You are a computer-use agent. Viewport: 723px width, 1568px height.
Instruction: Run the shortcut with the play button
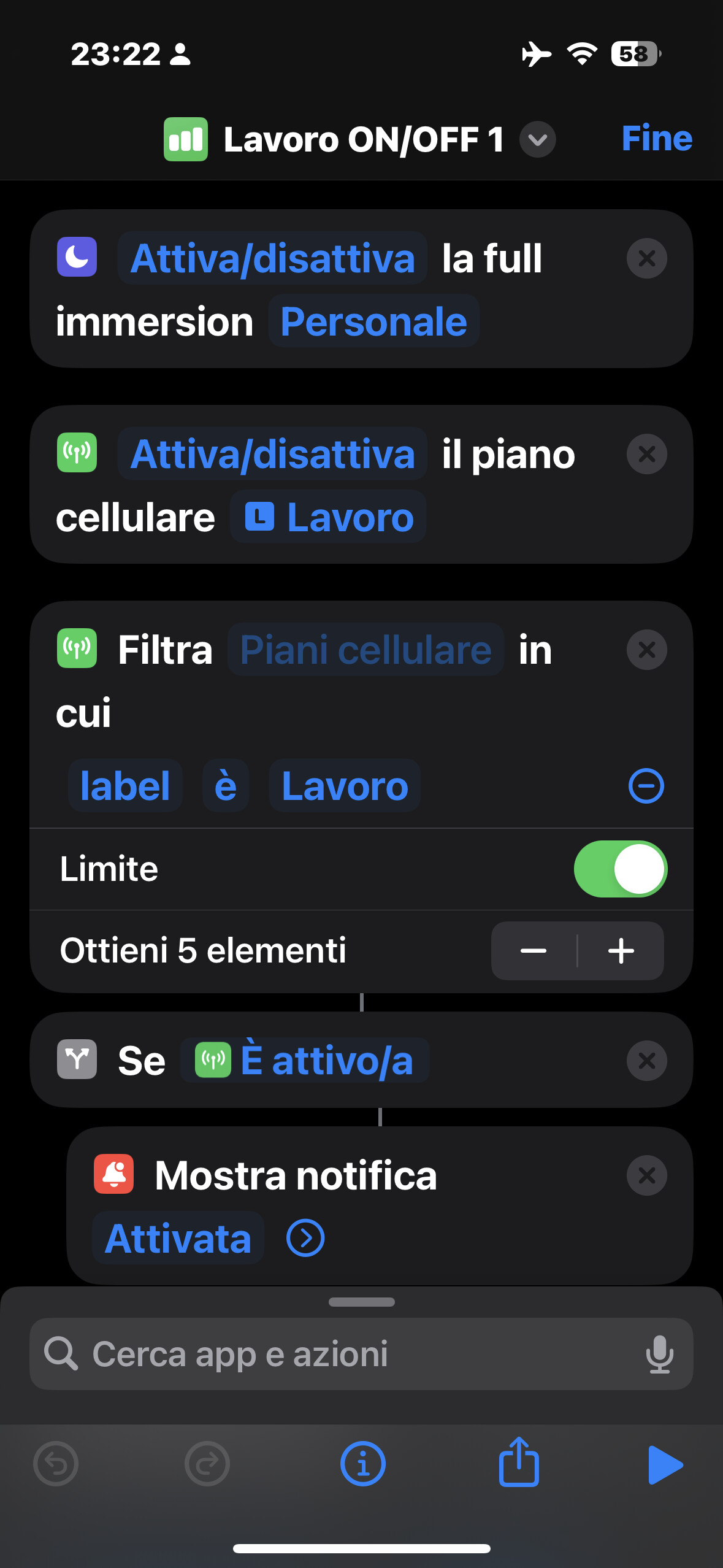point(665,1464)
